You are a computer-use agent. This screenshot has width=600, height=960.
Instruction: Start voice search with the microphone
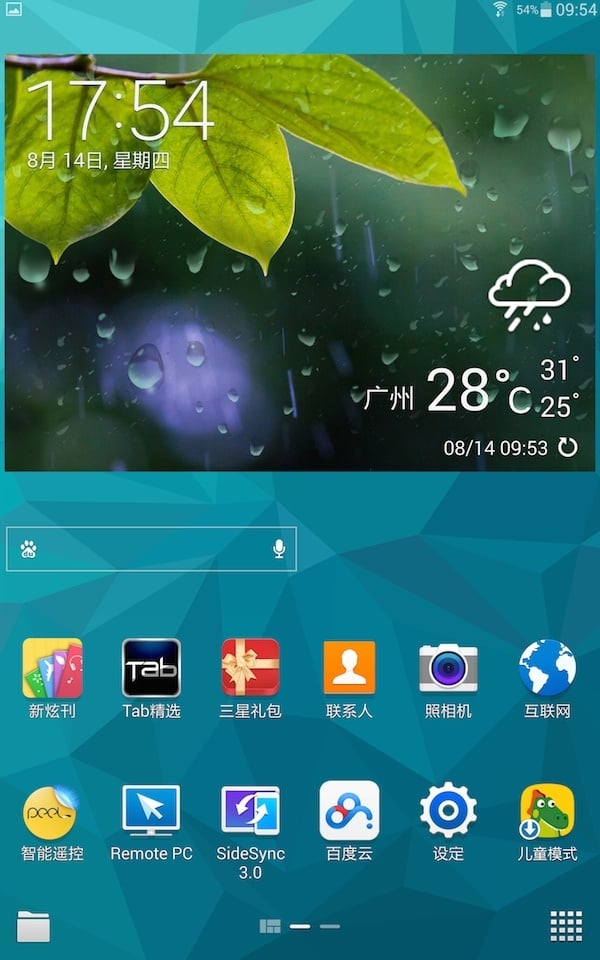coord(279,548)
